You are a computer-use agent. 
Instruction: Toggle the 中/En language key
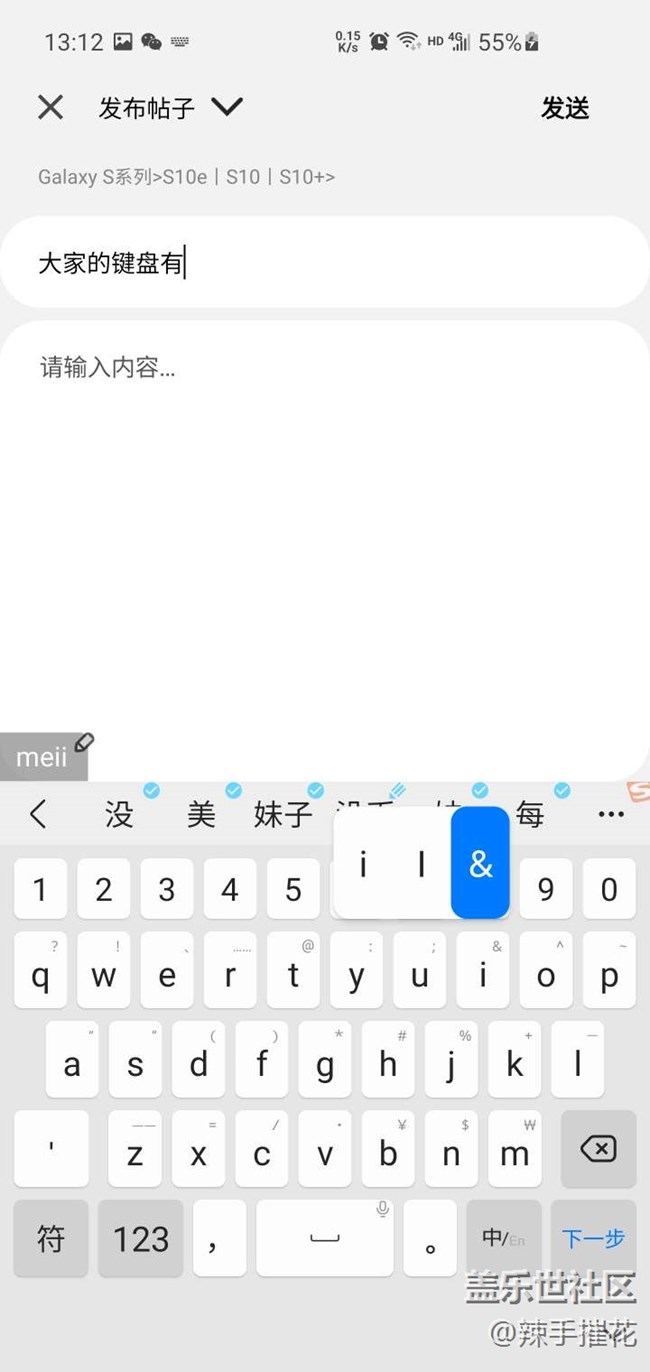coord(504,1238)
